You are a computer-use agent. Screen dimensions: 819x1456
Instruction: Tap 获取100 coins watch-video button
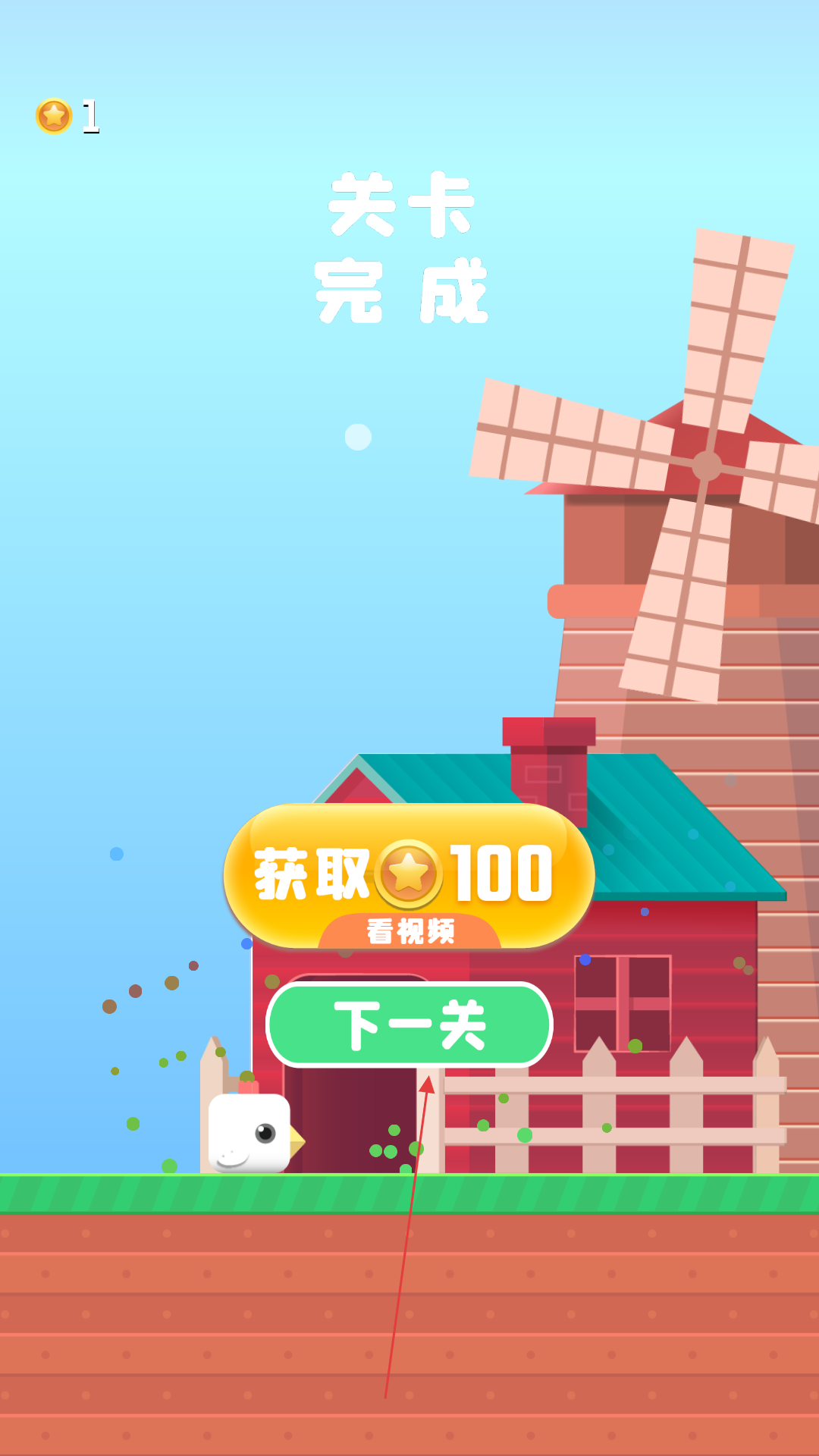[x=409, y=876]
